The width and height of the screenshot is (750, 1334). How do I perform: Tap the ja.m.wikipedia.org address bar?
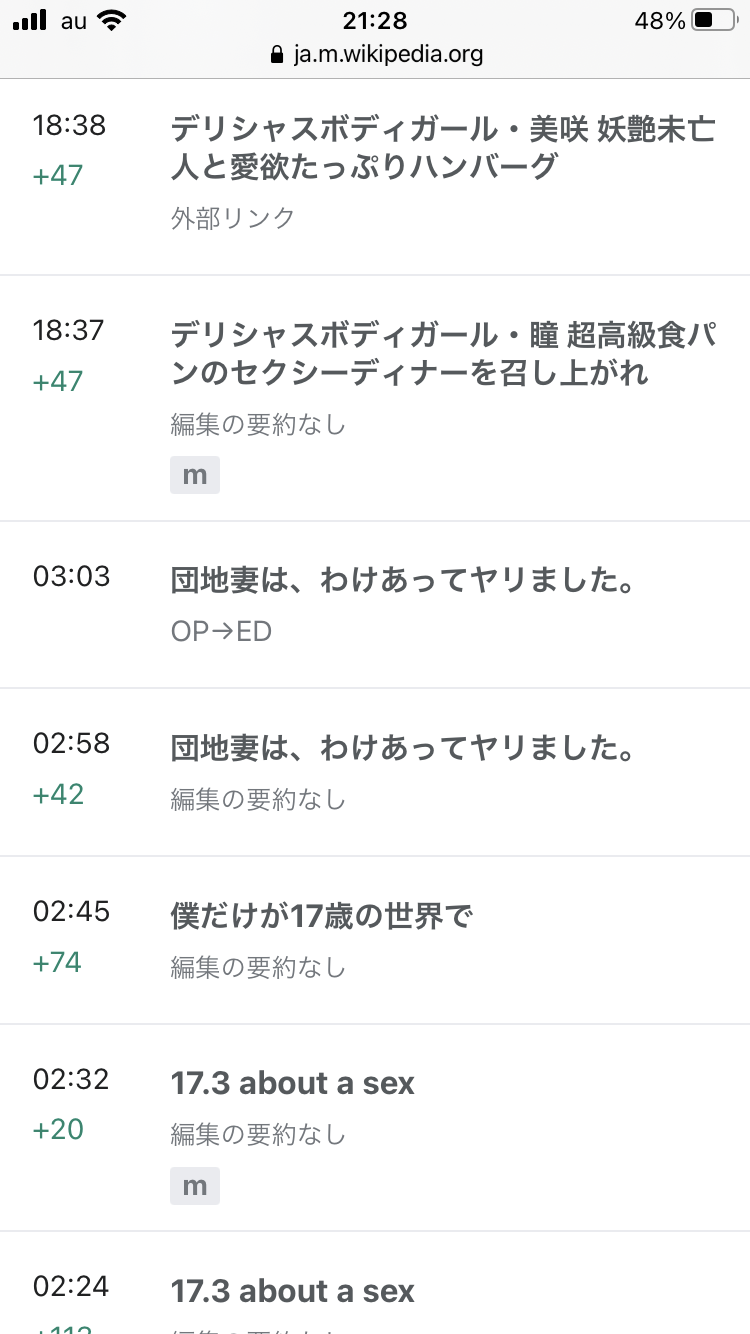[x=376, y=54]
